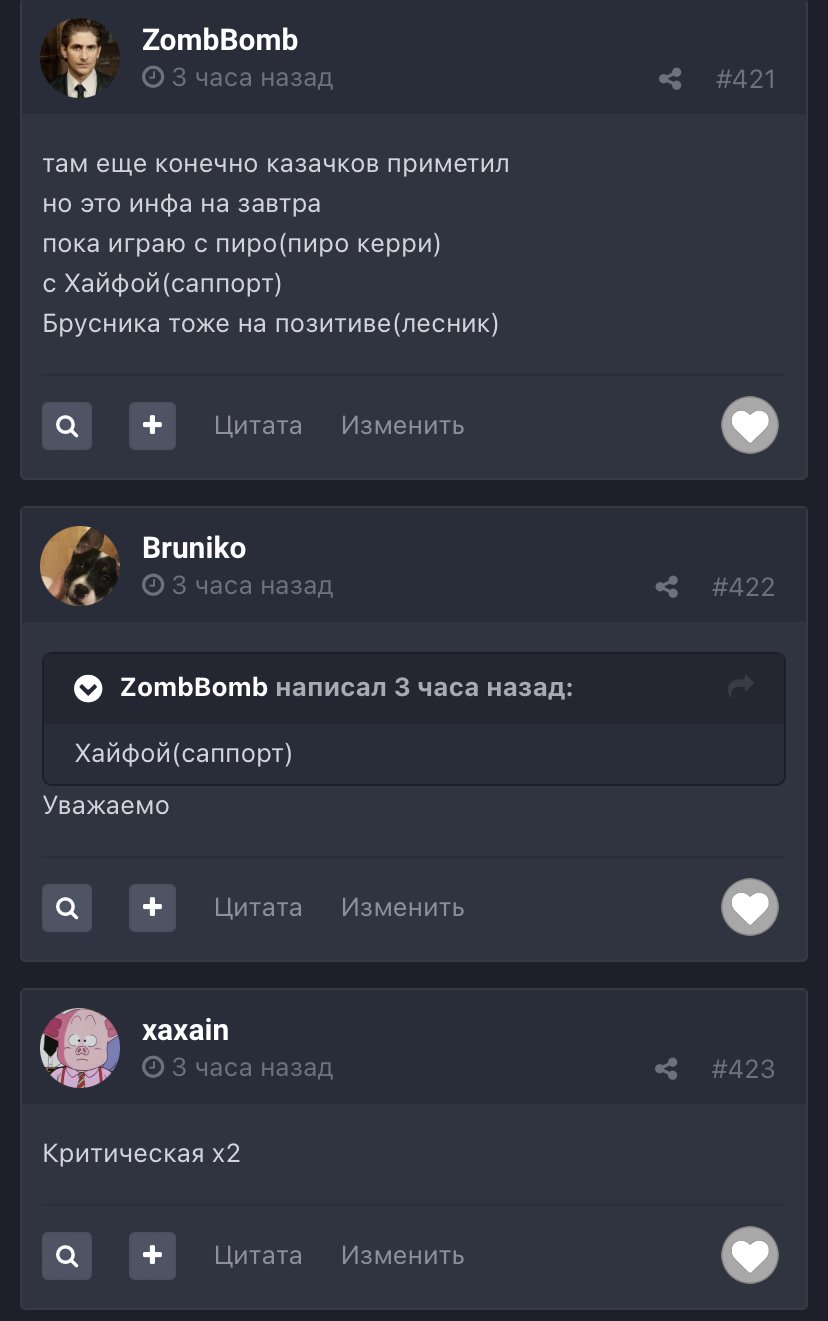The width and height of the screenshot is (828, 1321).
Task: Open xaxain's profile name
Action: pos(186,1029)
